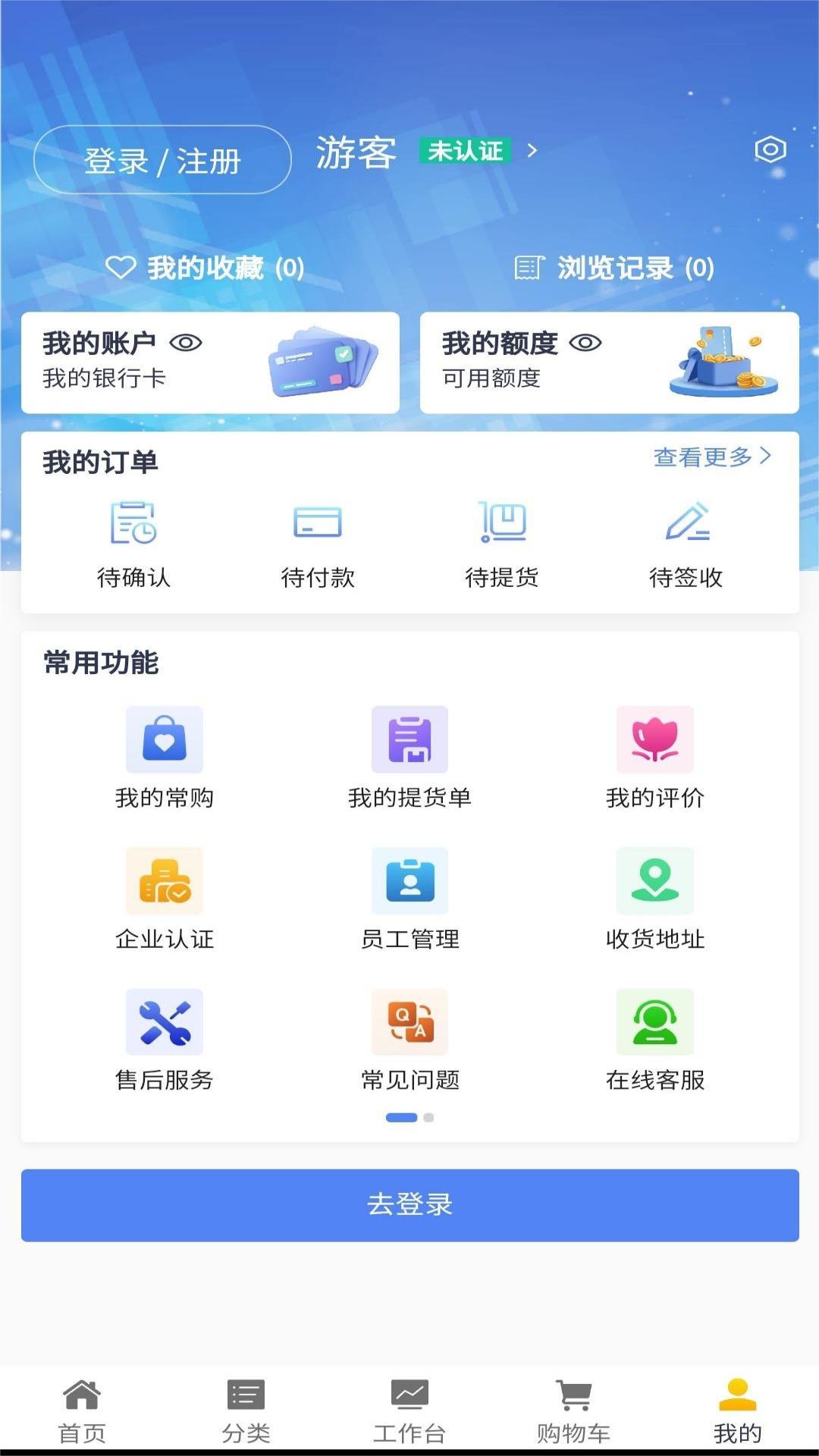Open 我的收藏 favorites

coord(205,268)
